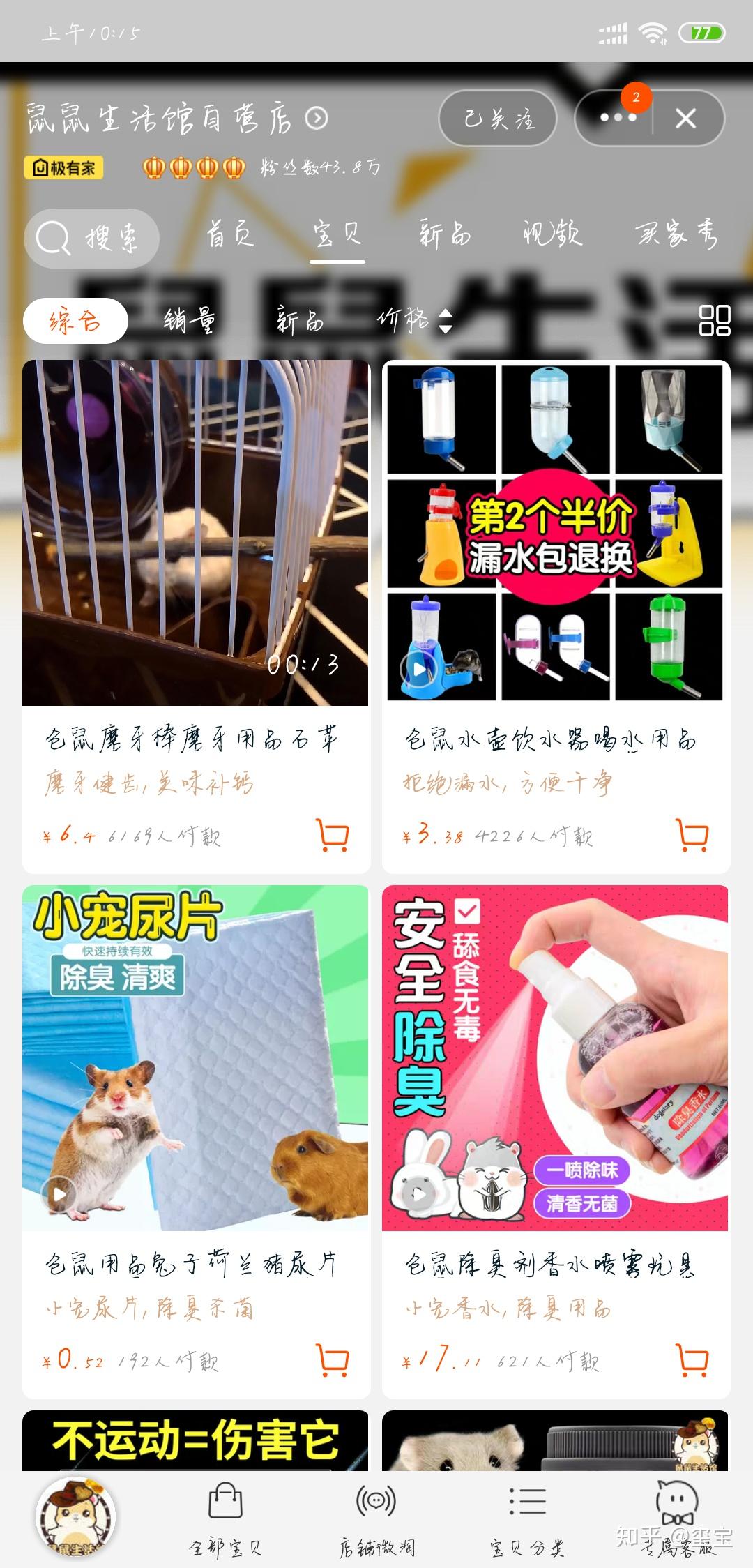Image resolution: width=753 pixels, height=1568 pixels.
Task: Open the 视频 tab
Action: click(552, 235)
